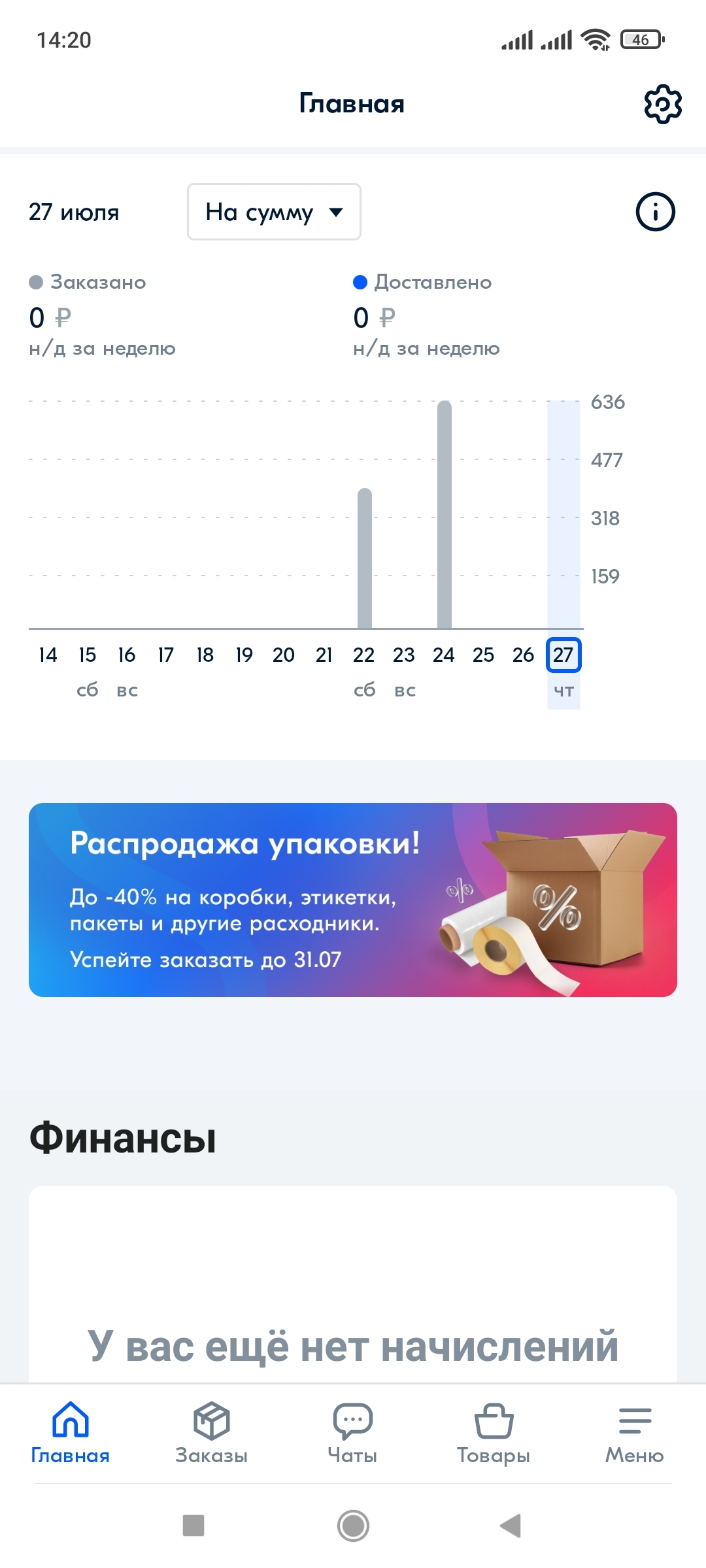Expand the «На сумму» dropdown
This screenshot has height=1568, width=706.
274,212
